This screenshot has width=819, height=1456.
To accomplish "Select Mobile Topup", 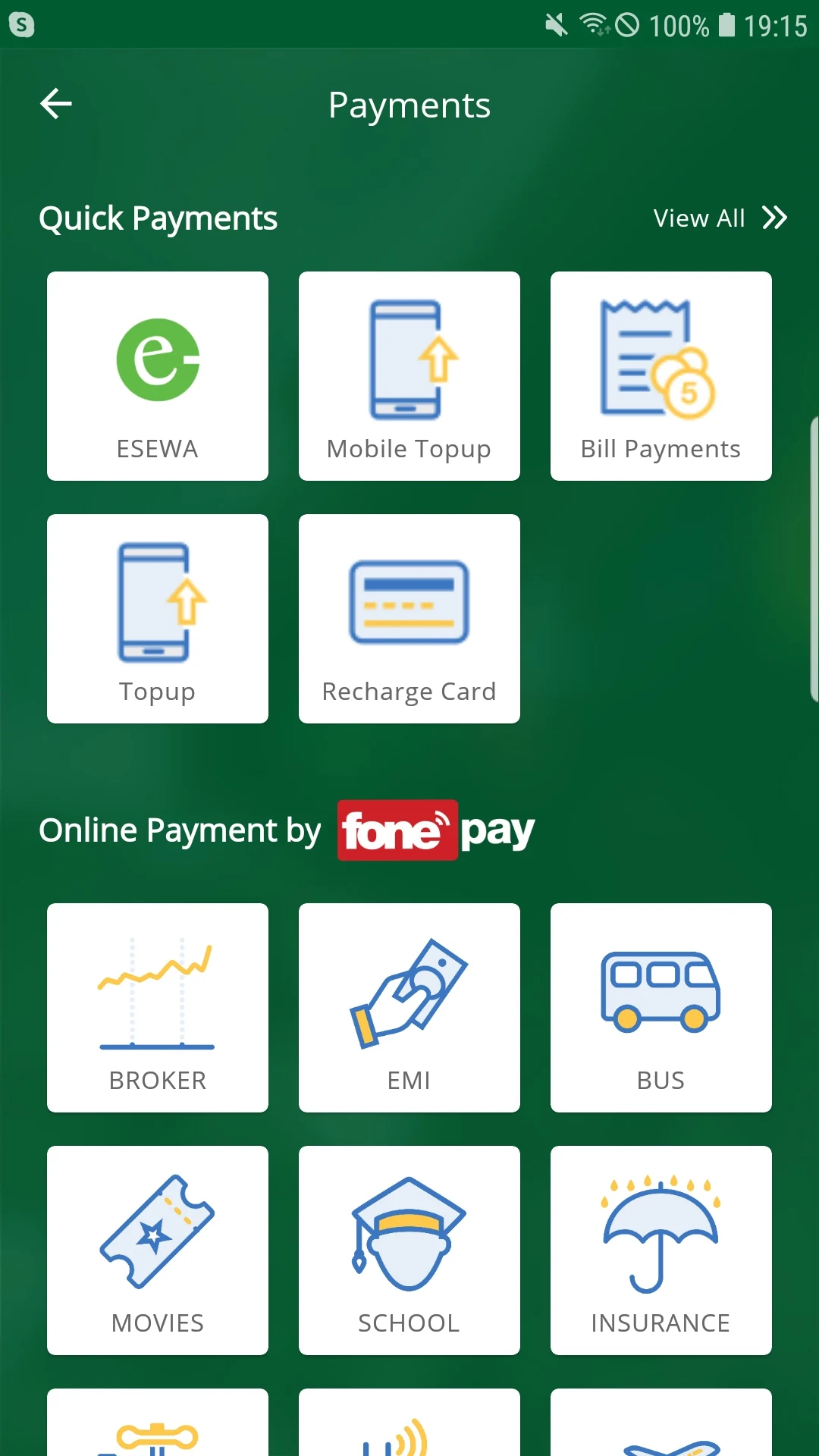I will (x=409, y=376).
